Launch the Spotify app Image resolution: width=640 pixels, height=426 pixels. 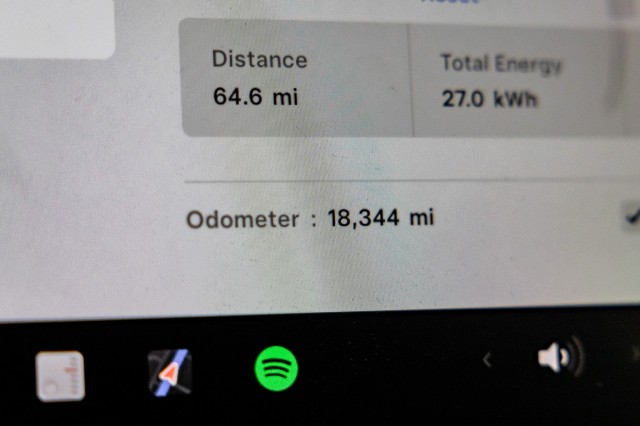click(x=276, y=368)
